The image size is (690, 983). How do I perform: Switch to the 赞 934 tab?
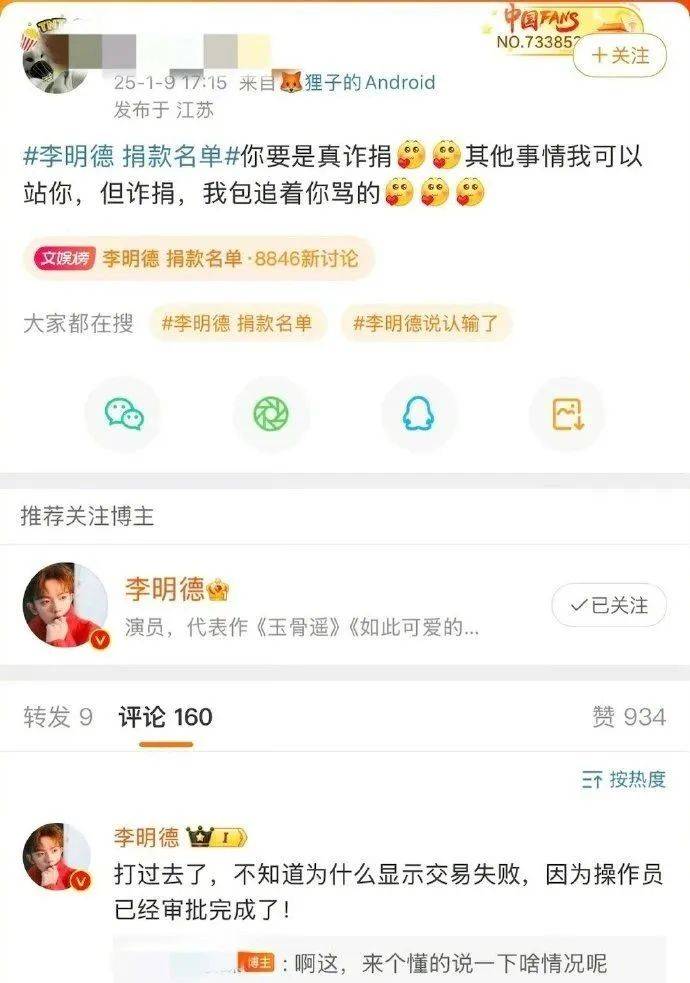pyautogui.click(x=628, y=717)
